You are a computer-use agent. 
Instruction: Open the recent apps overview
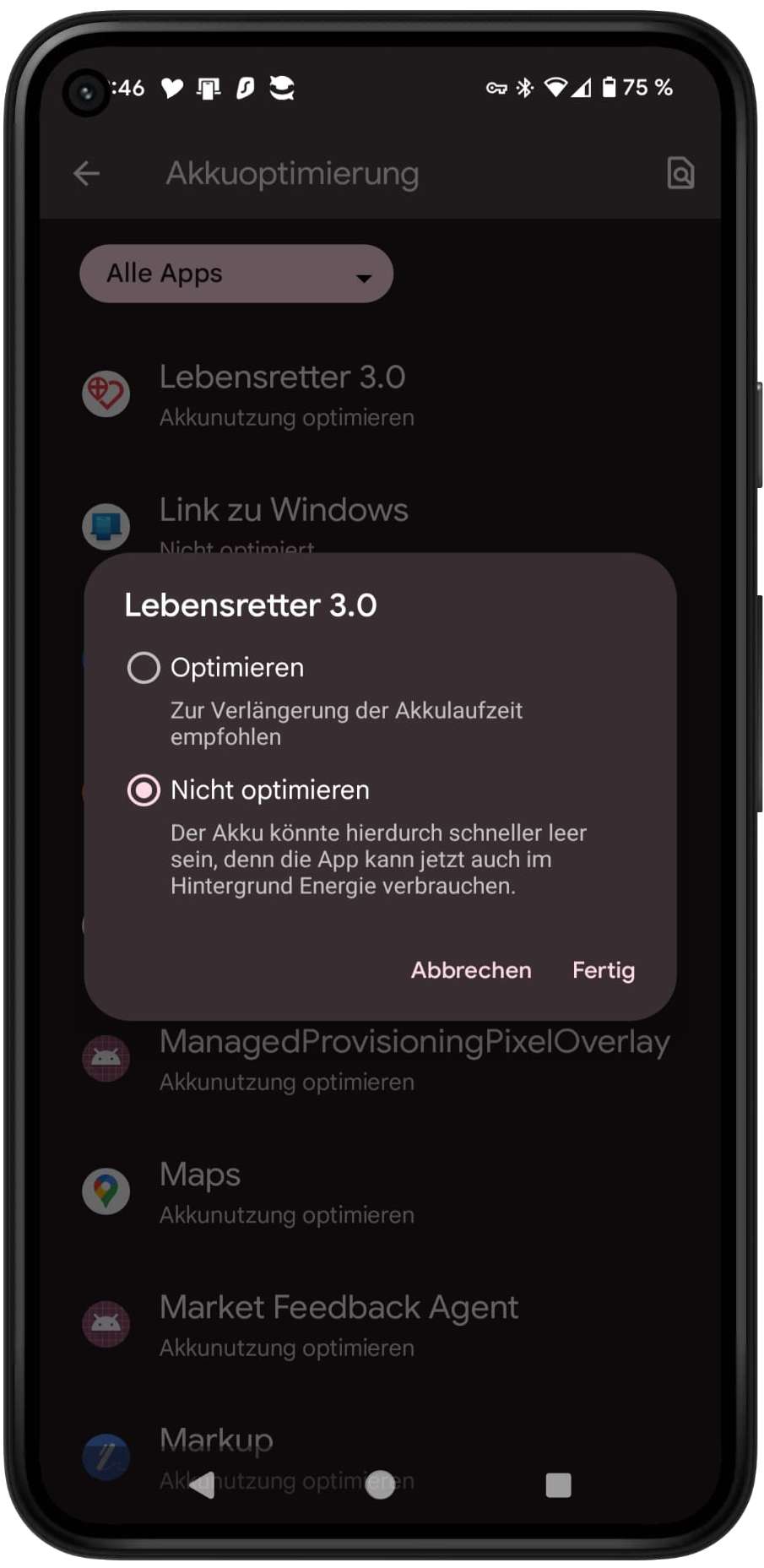(558, 1485)
